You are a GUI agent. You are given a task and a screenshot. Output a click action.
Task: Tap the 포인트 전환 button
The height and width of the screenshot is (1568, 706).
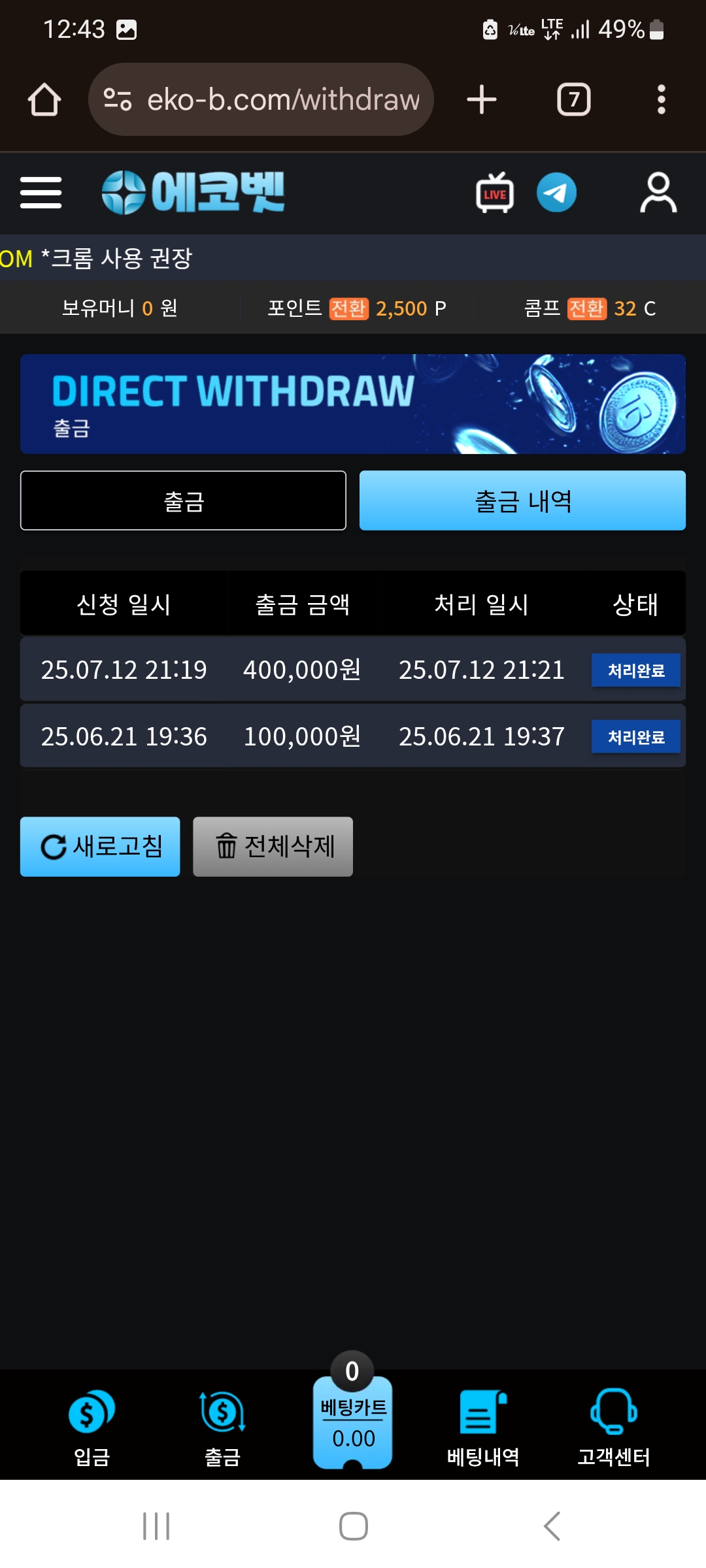click(349, 308)
